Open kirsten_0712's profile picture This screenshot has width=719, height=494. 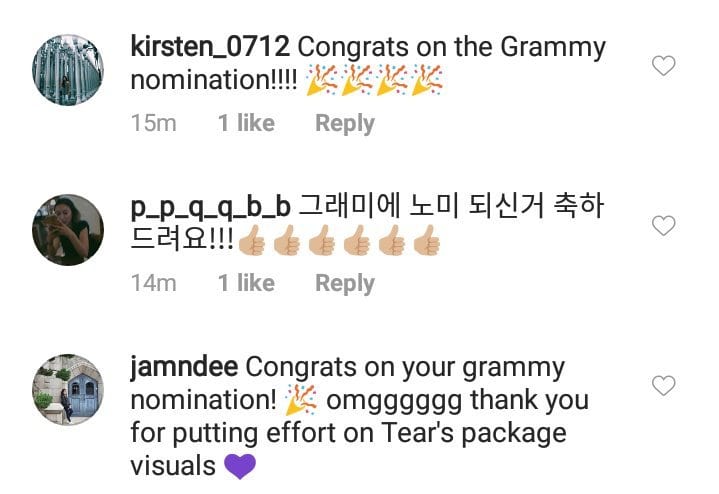(68, 70)
